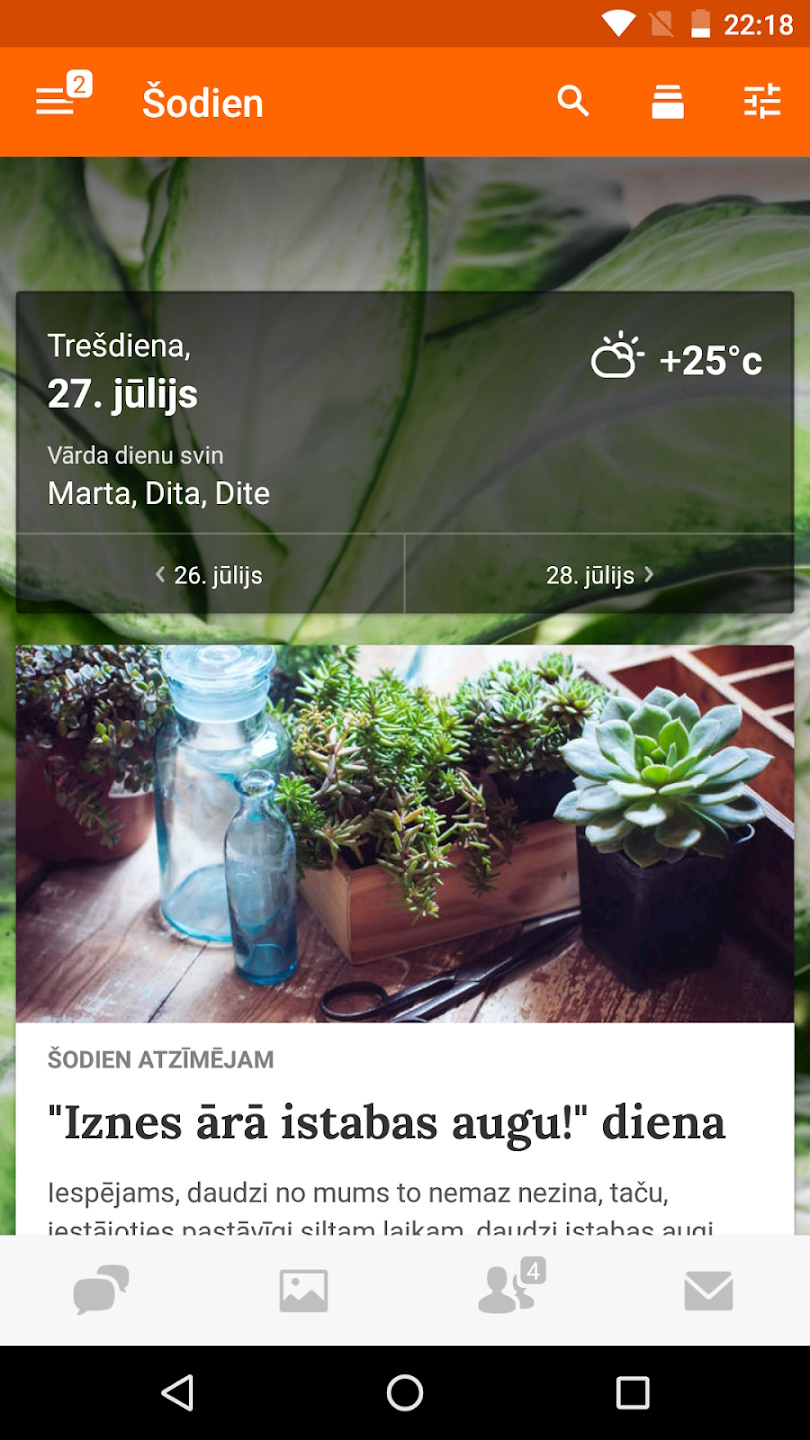Switch to the photo gallery tab
Viewport: 810px width, 1440px height.
pyautogui.click(x=303, y=1290)
